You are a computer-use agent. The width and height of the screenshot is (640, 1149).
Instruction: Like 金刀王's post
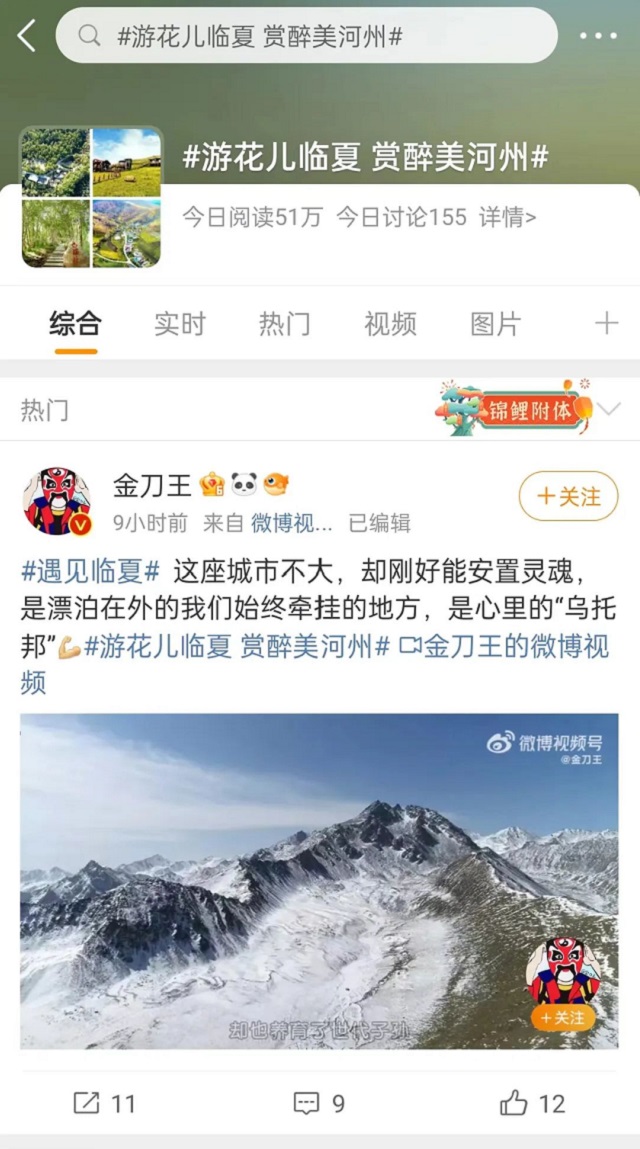[533, 1103]
